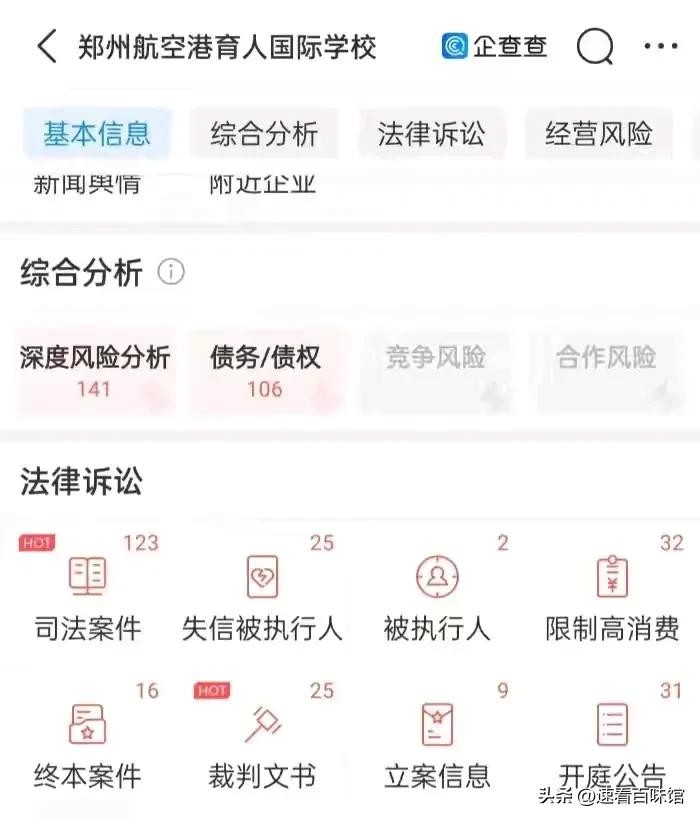This screenshot has width=700, height=820.
Task: Open 深度风险分析 card with 141 items
Action: [x=95, y=372]
